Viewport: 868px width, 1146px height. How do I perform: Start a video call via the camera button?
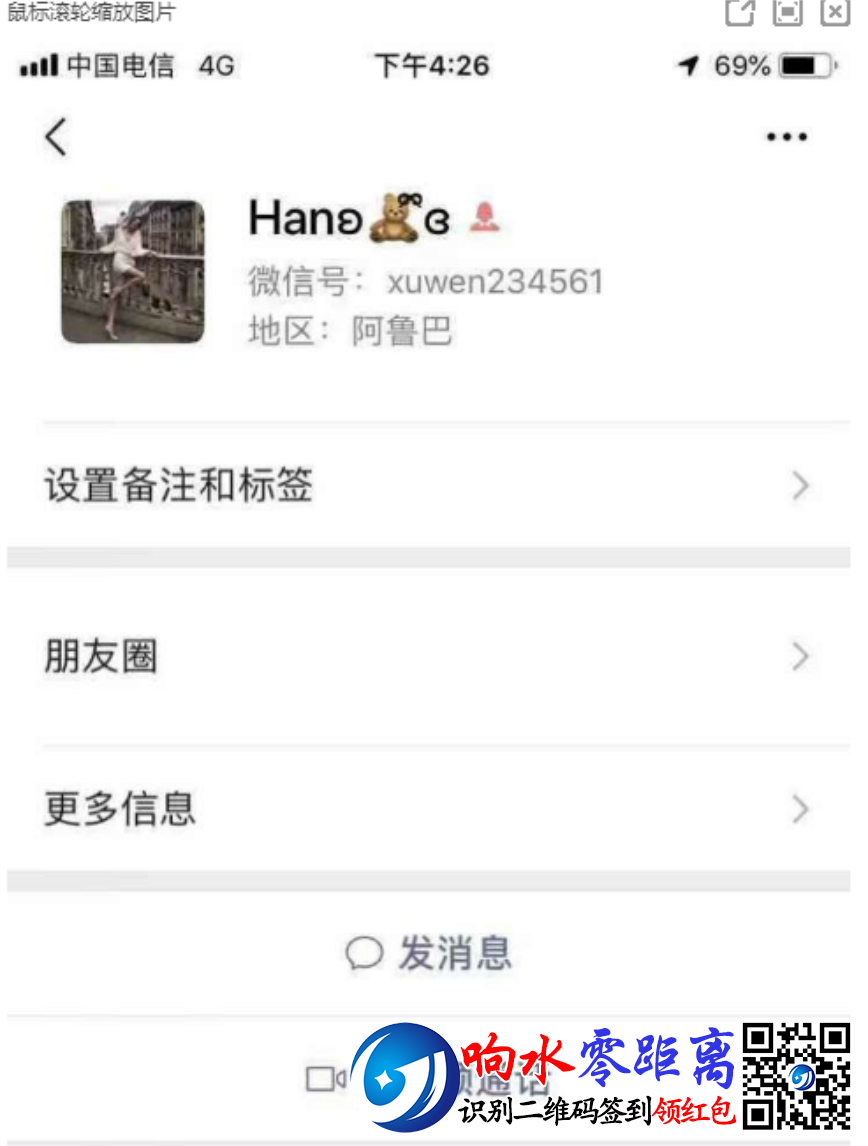tap(326, 1079)
